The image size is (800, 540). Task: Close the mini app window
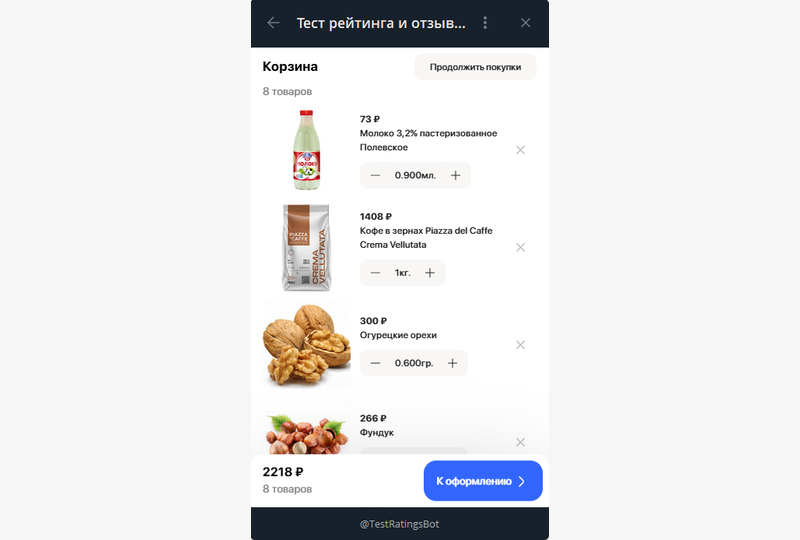(526, 23)
